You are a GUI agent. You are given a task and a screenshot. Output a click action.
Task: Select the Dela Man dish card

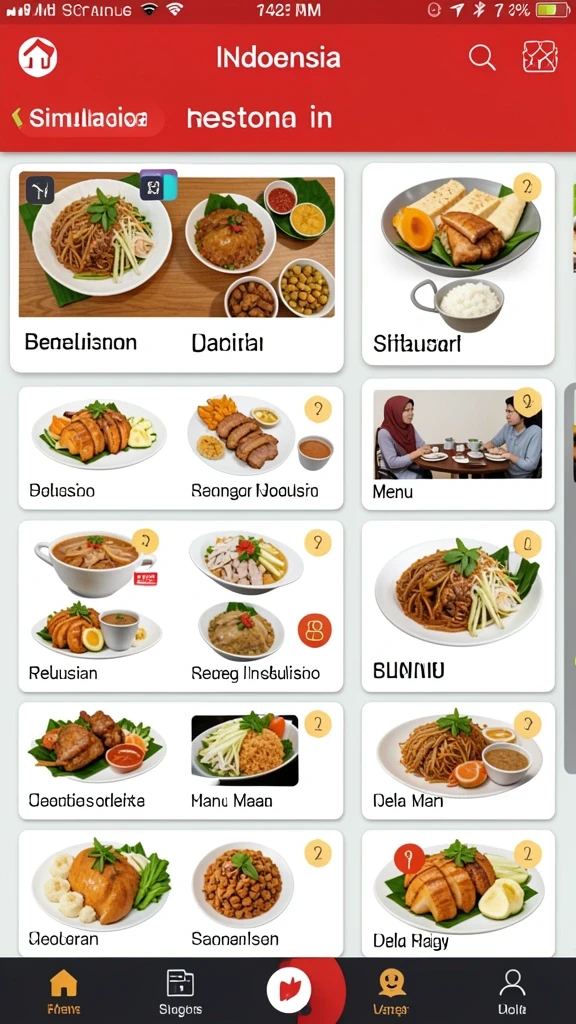click(x=458, y=760)
